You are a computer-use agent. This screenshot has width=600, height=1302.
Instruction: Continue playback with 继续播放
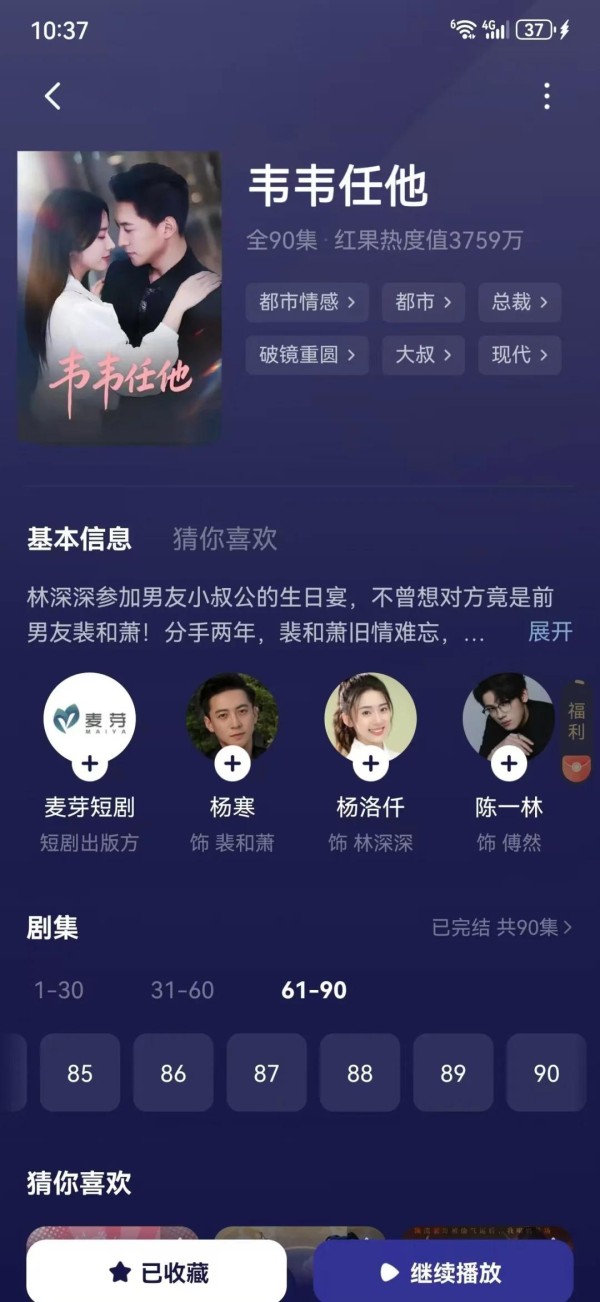(x=443, y=1272)
